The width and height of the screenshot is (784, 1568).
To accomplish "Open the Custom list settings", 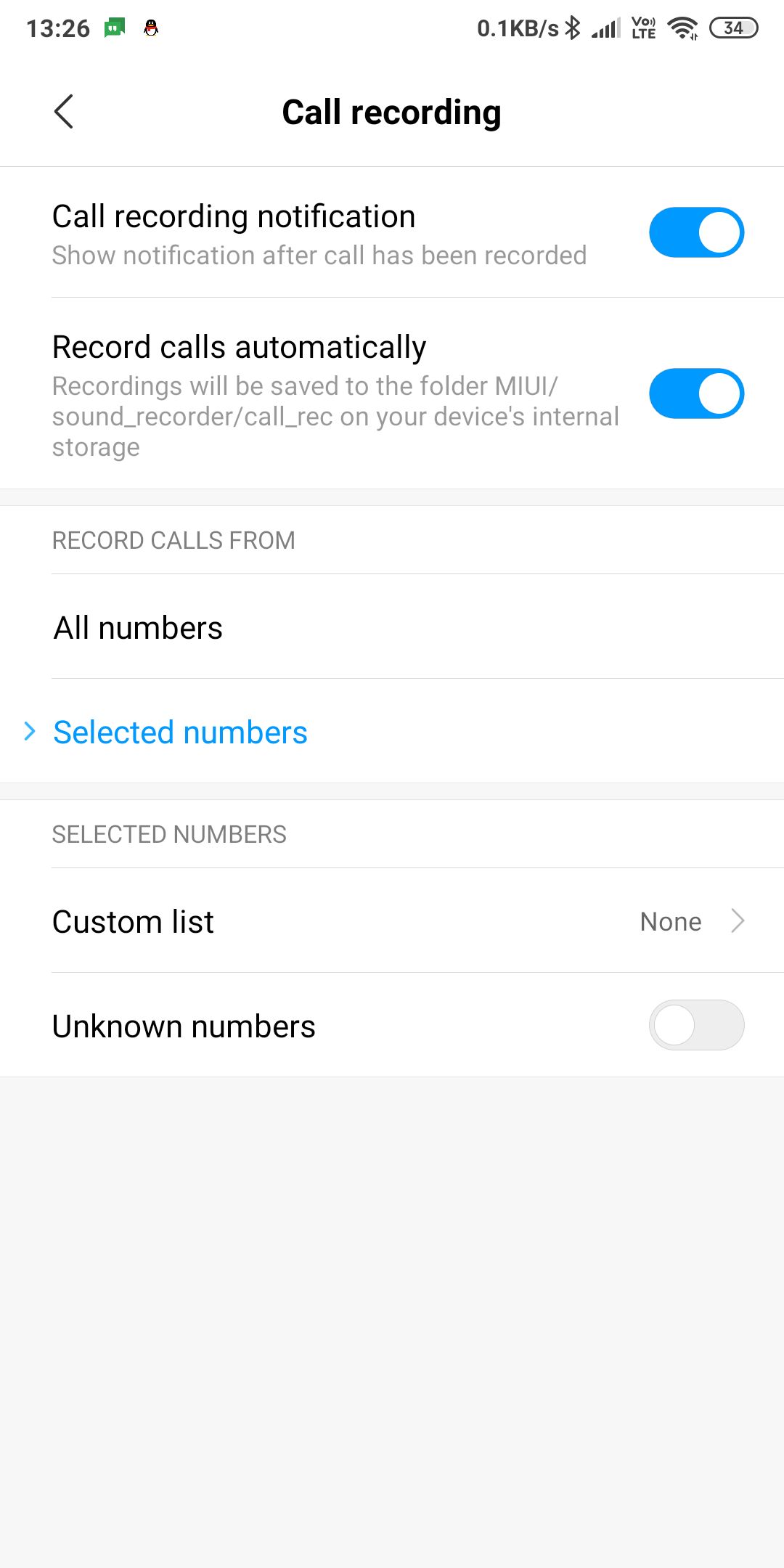I will point(392,921).
